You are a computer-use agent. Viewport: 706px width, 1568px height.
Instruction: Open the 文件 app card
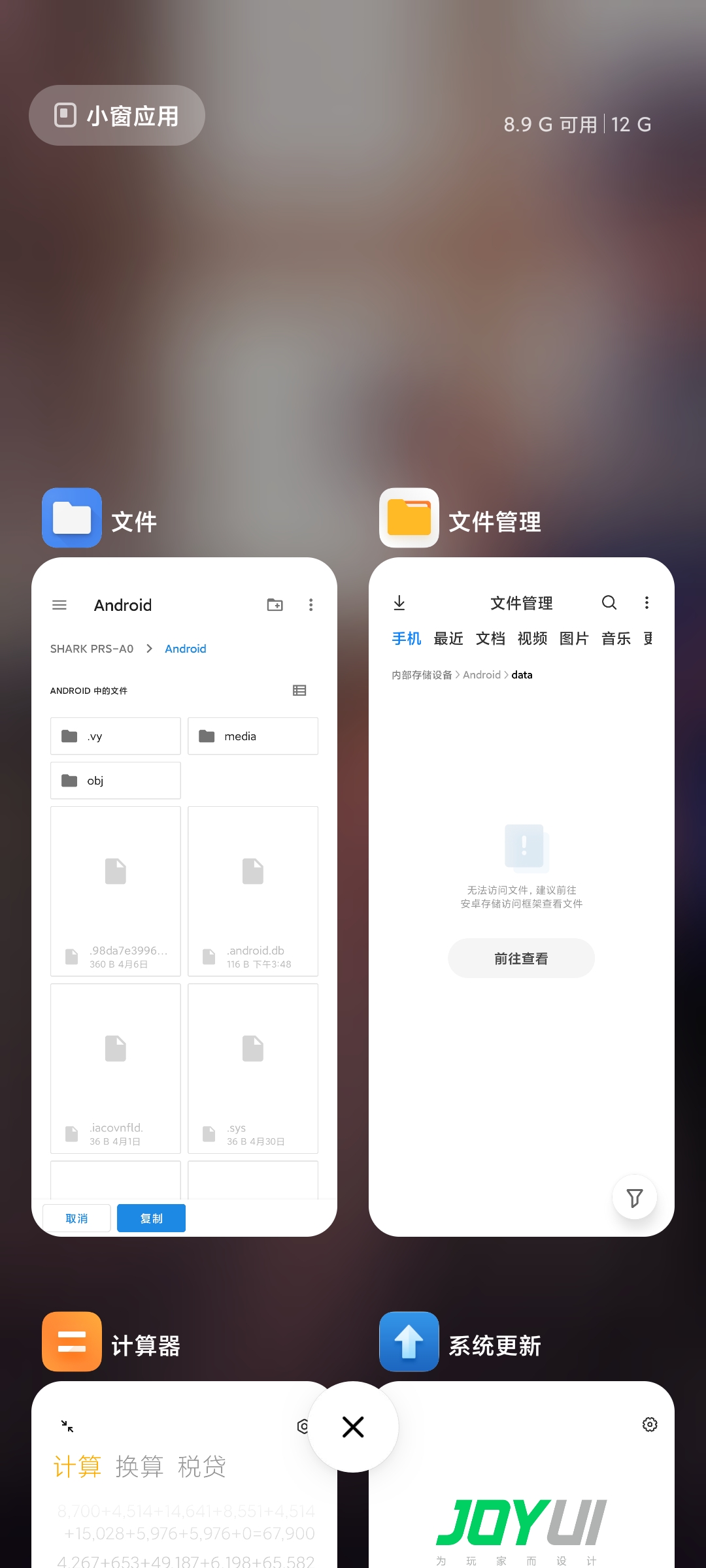[184, 896]
